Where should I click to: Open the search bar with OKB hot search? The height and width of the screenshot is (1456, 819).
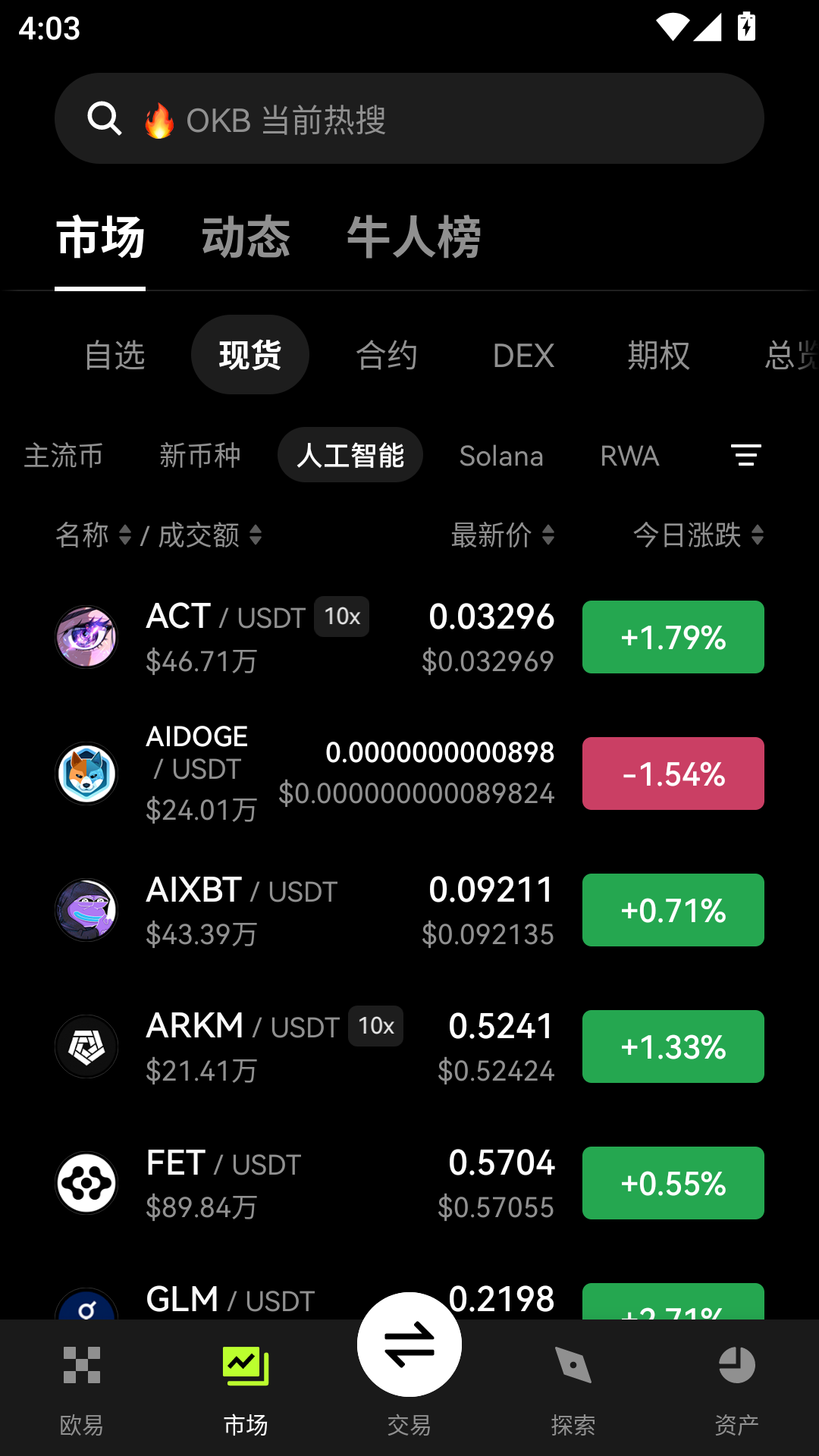pos(409,118)
